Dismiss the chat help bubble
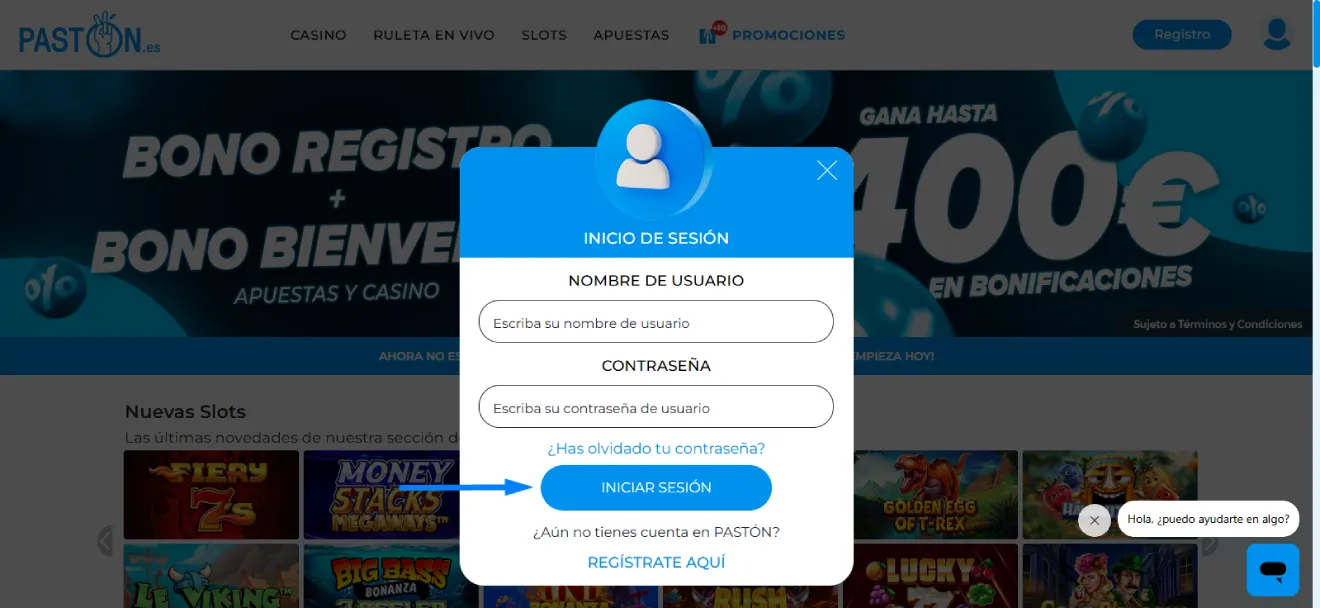The image size is (1320, 608). coord(1094,520)
